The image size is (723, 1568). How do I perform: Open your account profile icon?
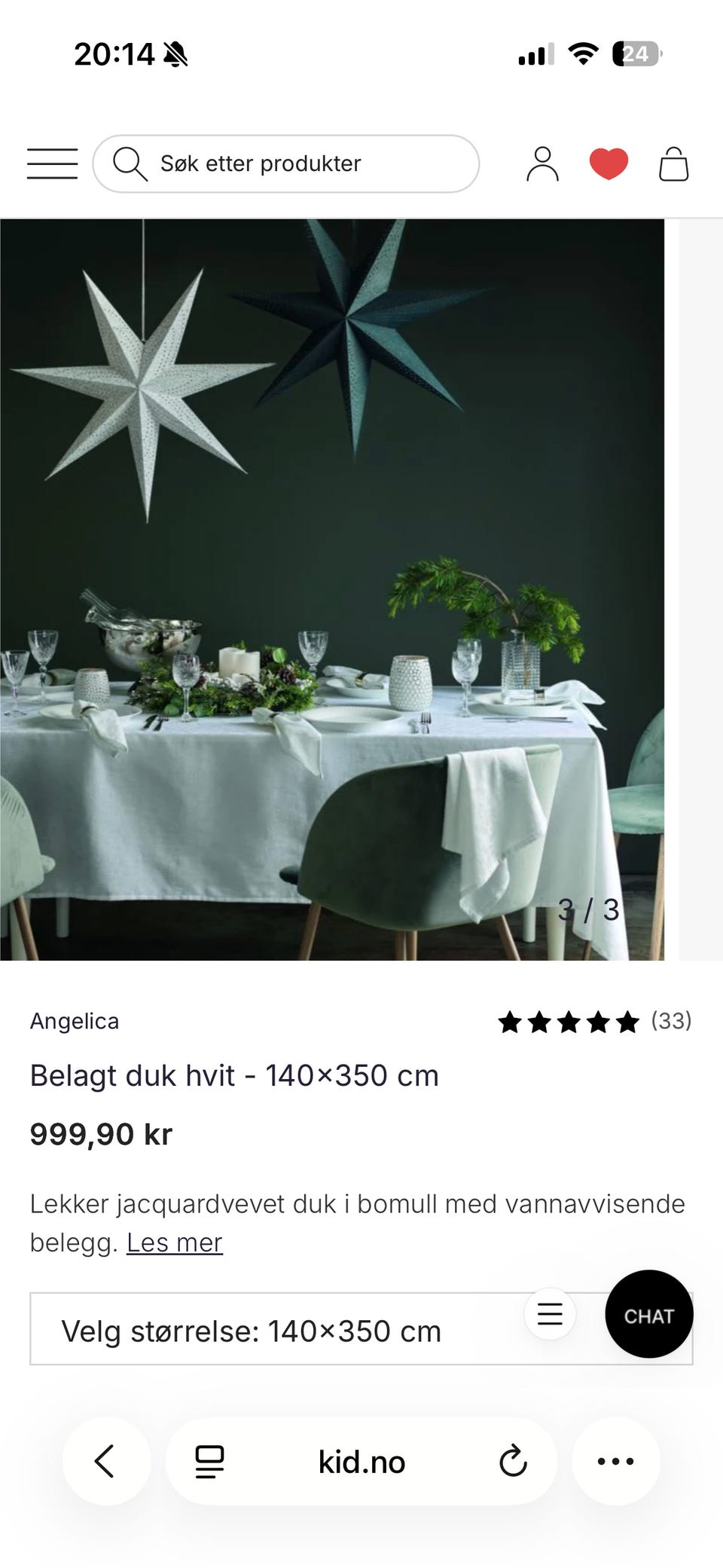(542, 163)
